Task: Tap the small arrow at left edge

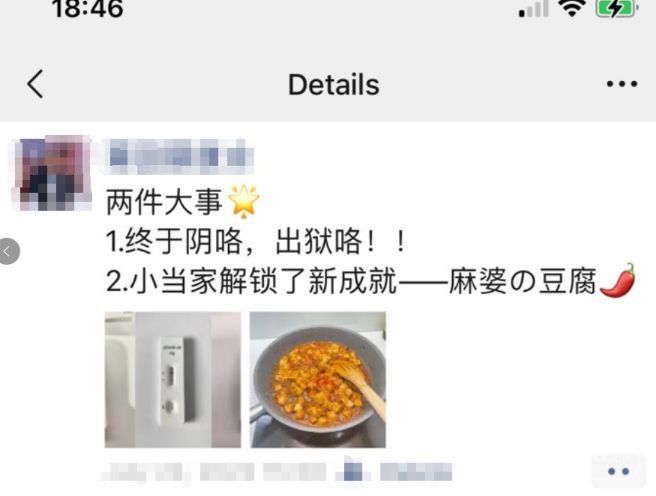Action: [x=7, y=251]
